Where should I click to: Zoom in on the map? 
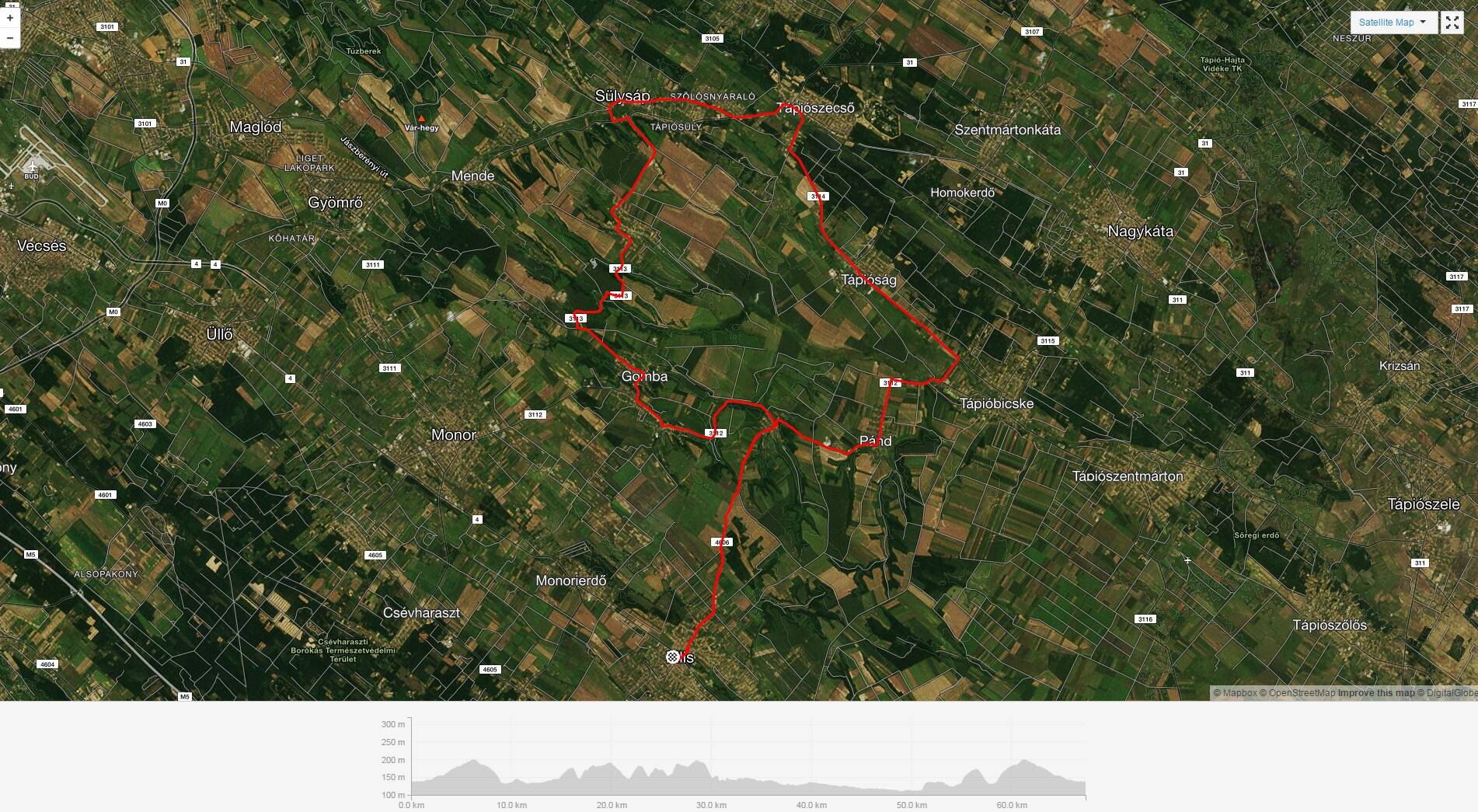(x=9, y=17)
